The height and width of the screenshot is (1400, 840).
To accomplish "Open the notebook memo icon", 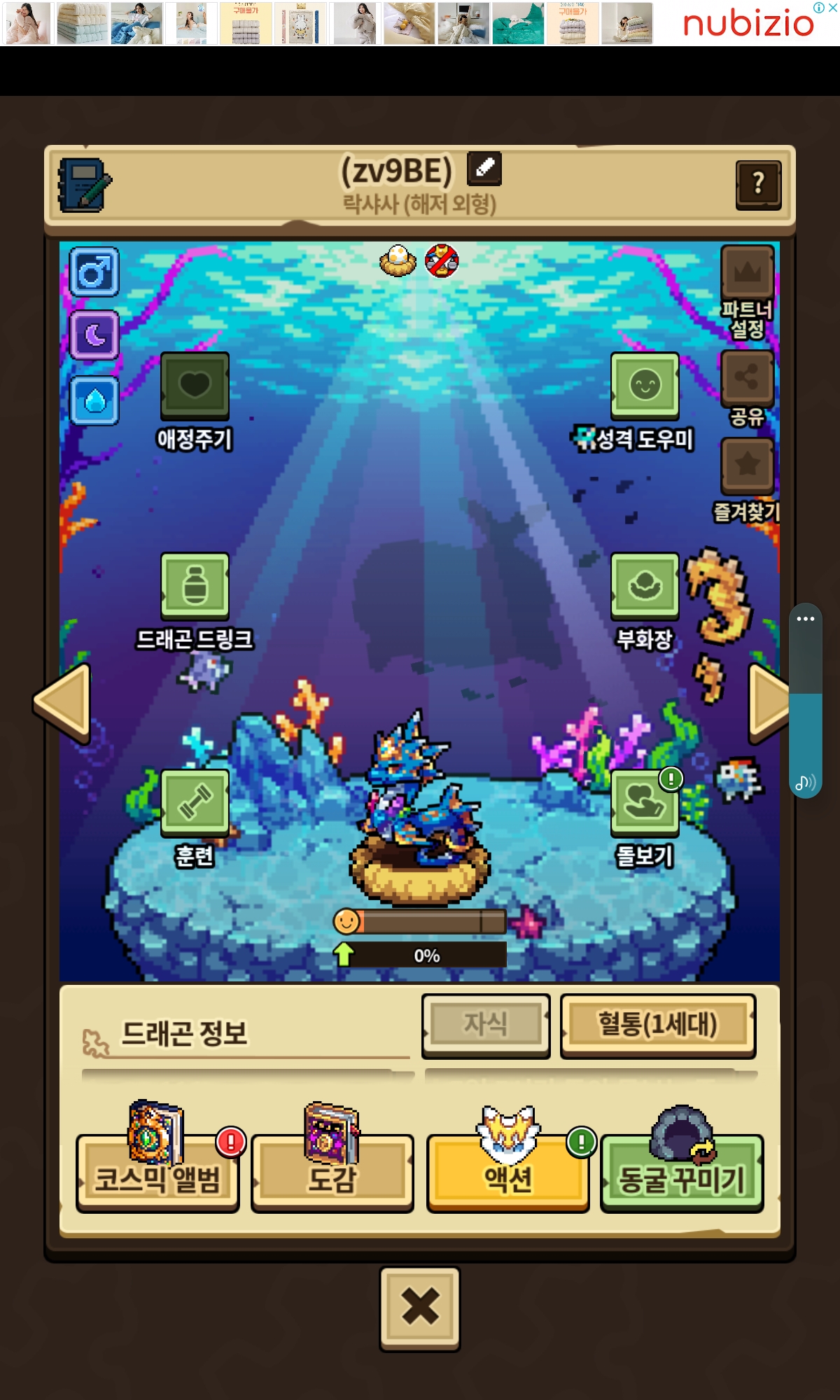I will tap(85, 185).
